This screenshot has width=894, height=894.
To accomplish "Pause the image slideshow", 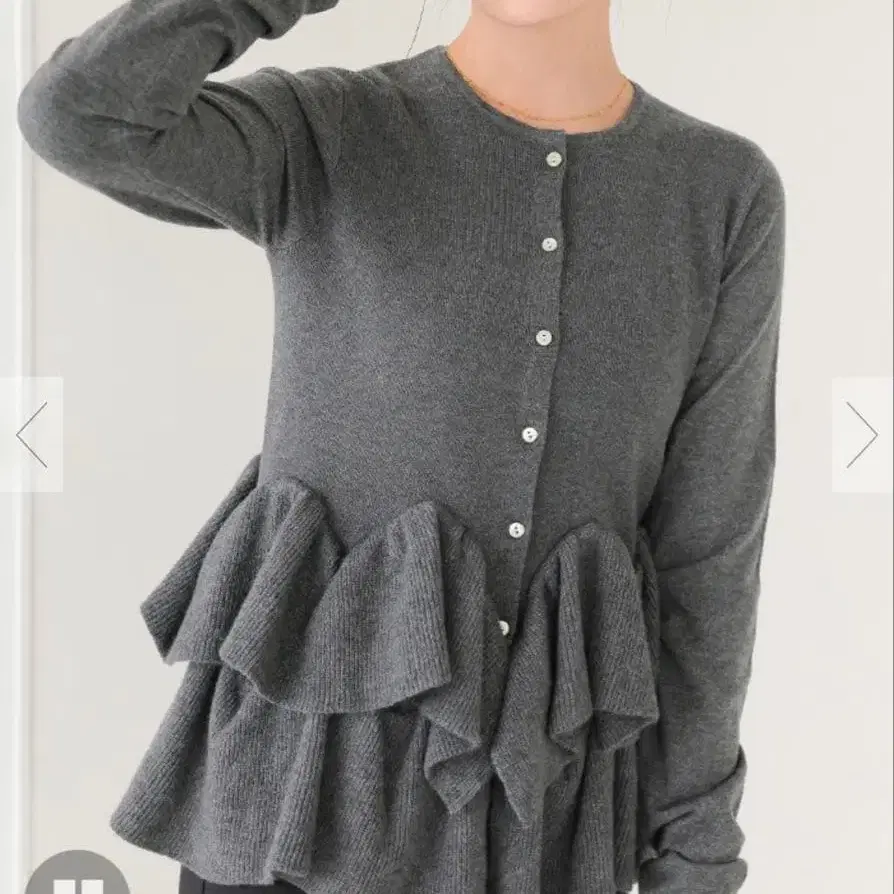I will tap(77, 876).
